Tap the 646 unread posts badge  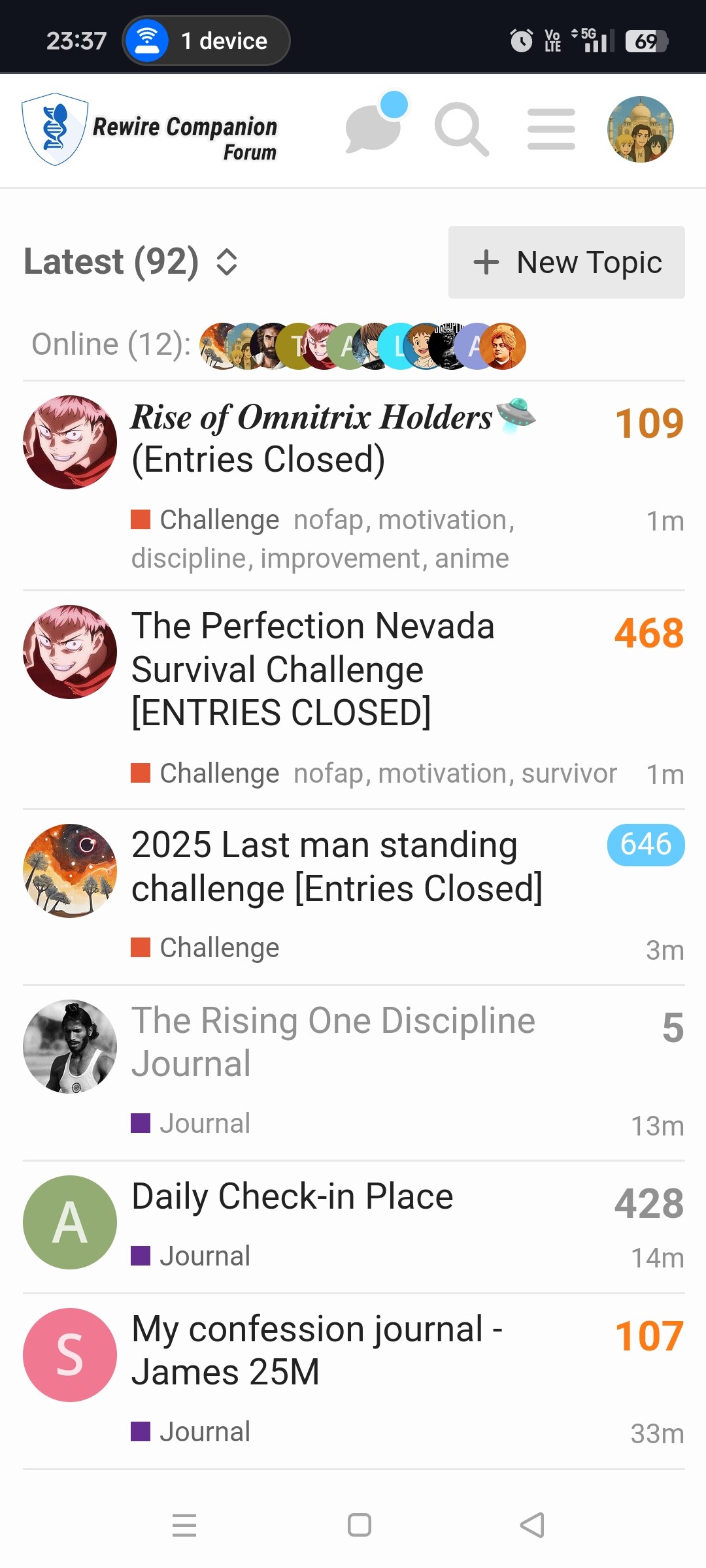point(646,845)
